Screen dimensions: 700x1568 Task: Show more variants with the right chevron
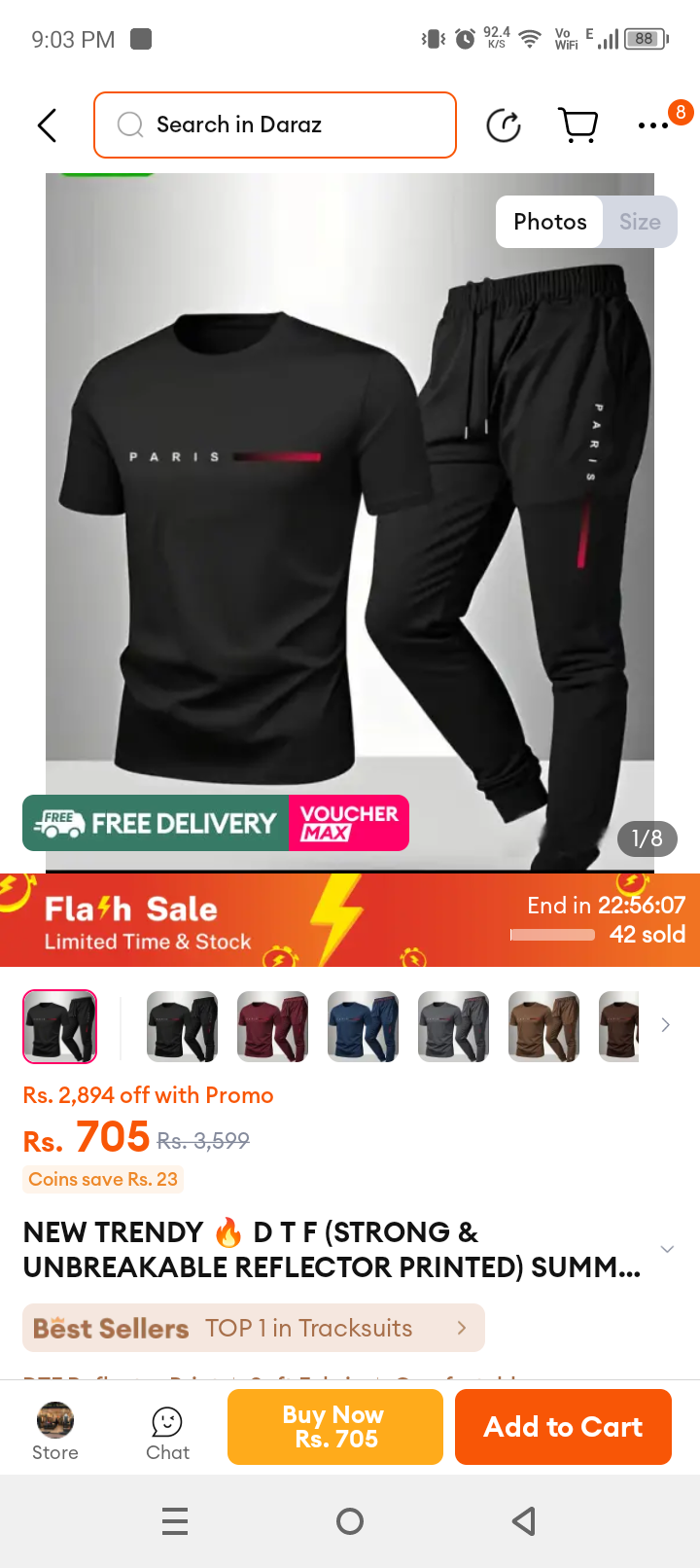pos(665,1025)
